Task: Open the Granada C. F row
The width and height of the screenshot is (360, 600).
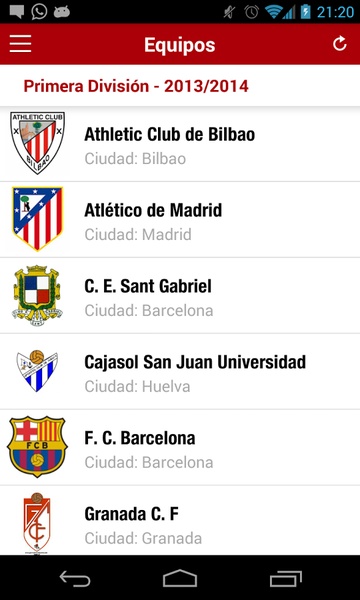Action: pos(180,520)
